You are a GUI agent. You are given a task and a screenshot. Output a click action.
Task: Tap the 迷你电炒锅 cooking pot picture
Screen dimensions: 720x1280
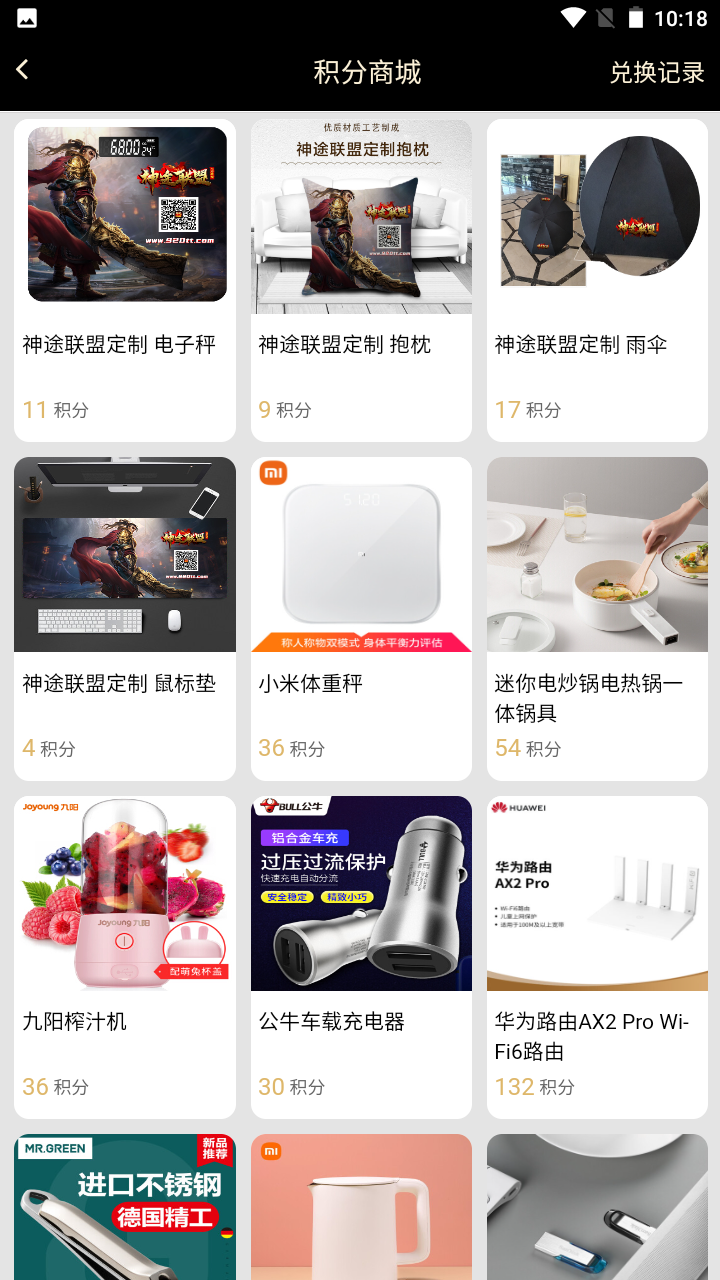pos(596,555)
